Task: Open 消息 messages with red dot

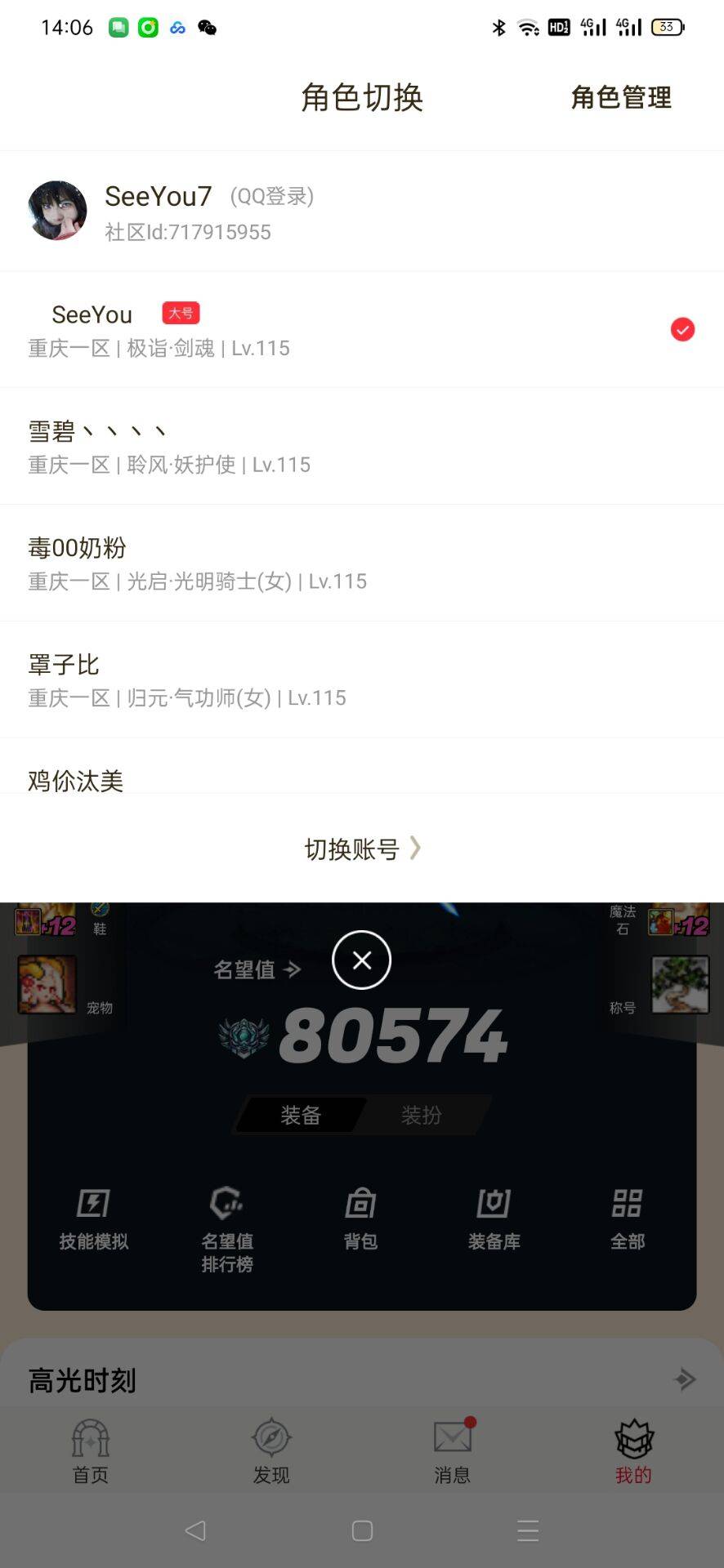Action: tap(451, 1450)
